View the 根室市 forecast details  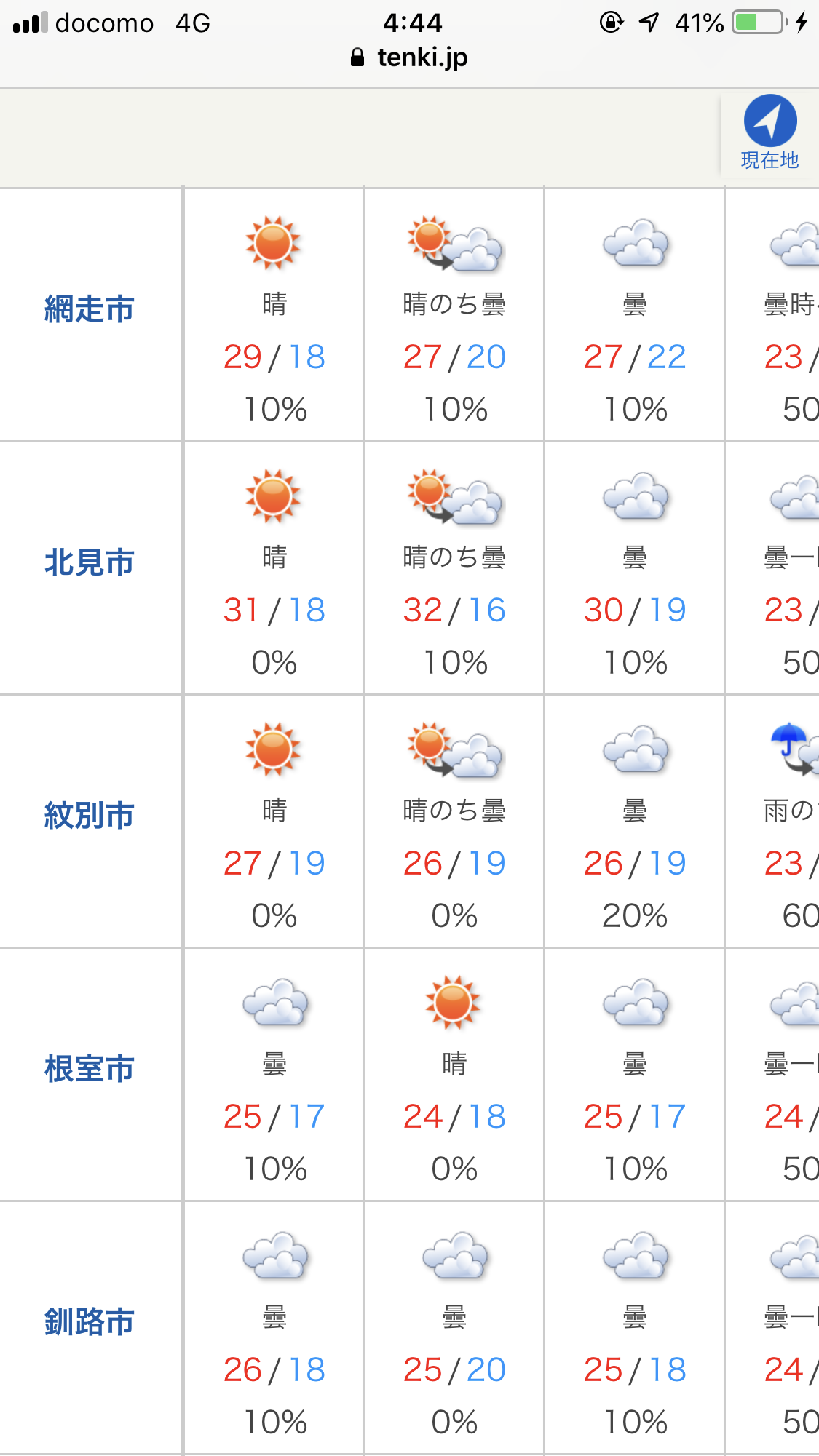(x=90, y=1069)
